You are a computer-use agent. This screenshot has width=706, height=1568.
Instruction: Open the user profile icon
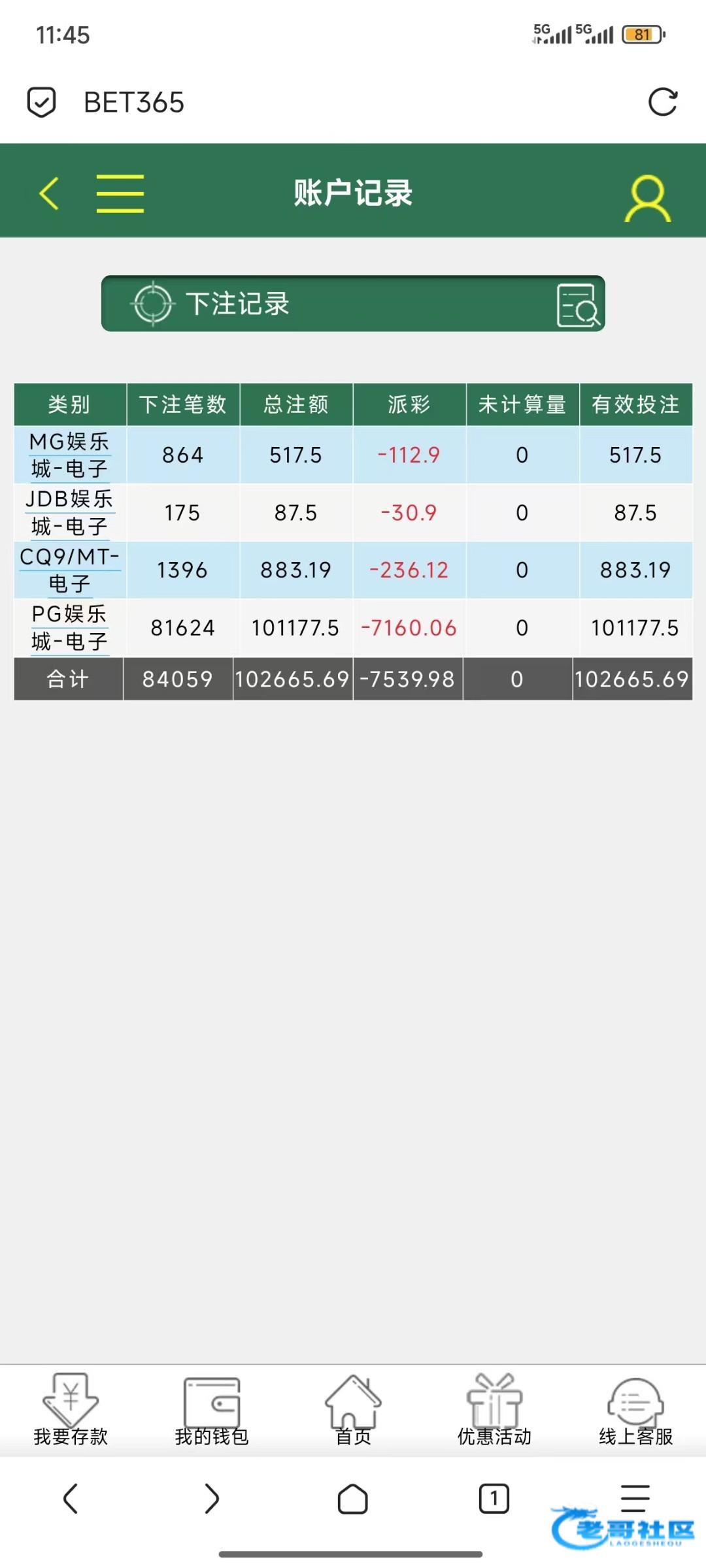(647, 197)
